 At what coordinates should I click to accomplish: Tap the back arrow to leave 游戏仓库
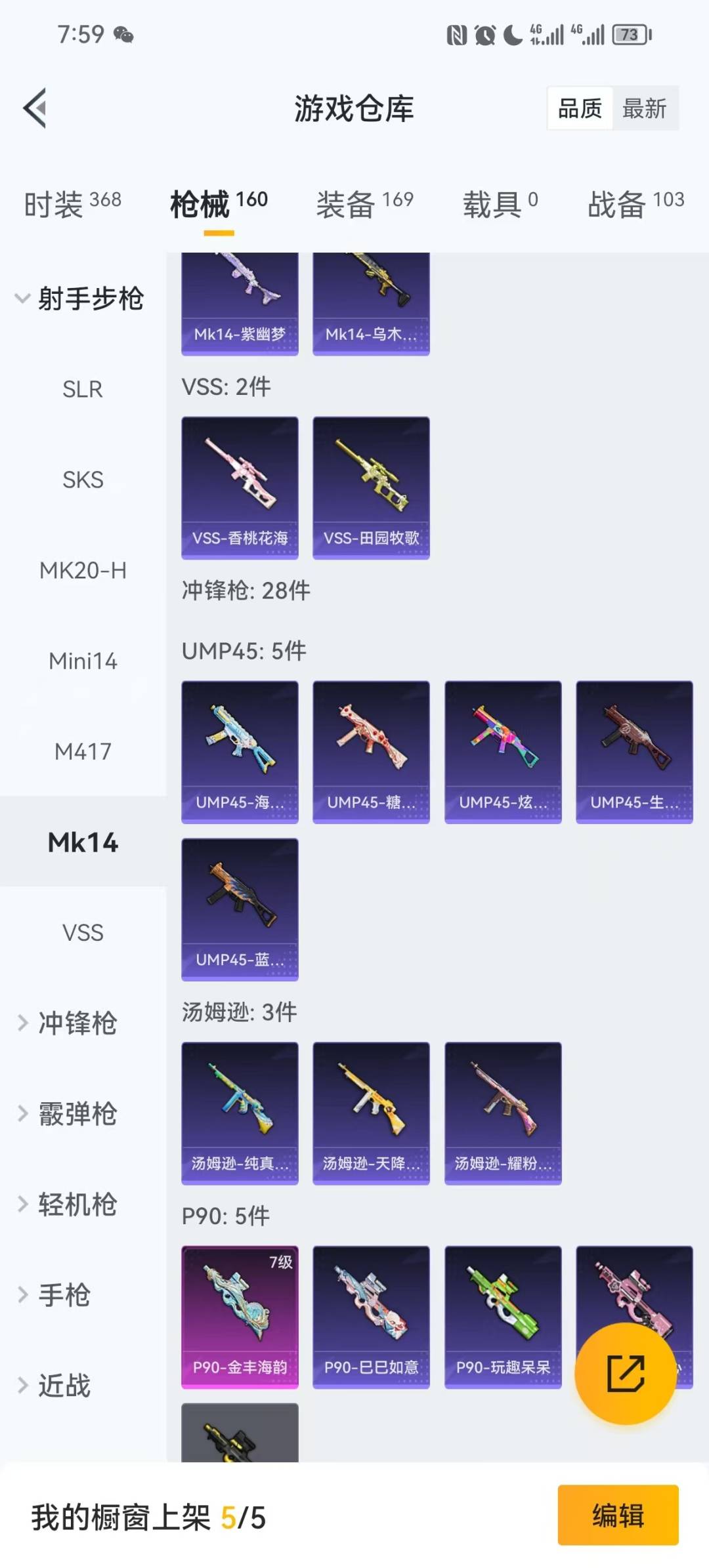coord(36,108)
